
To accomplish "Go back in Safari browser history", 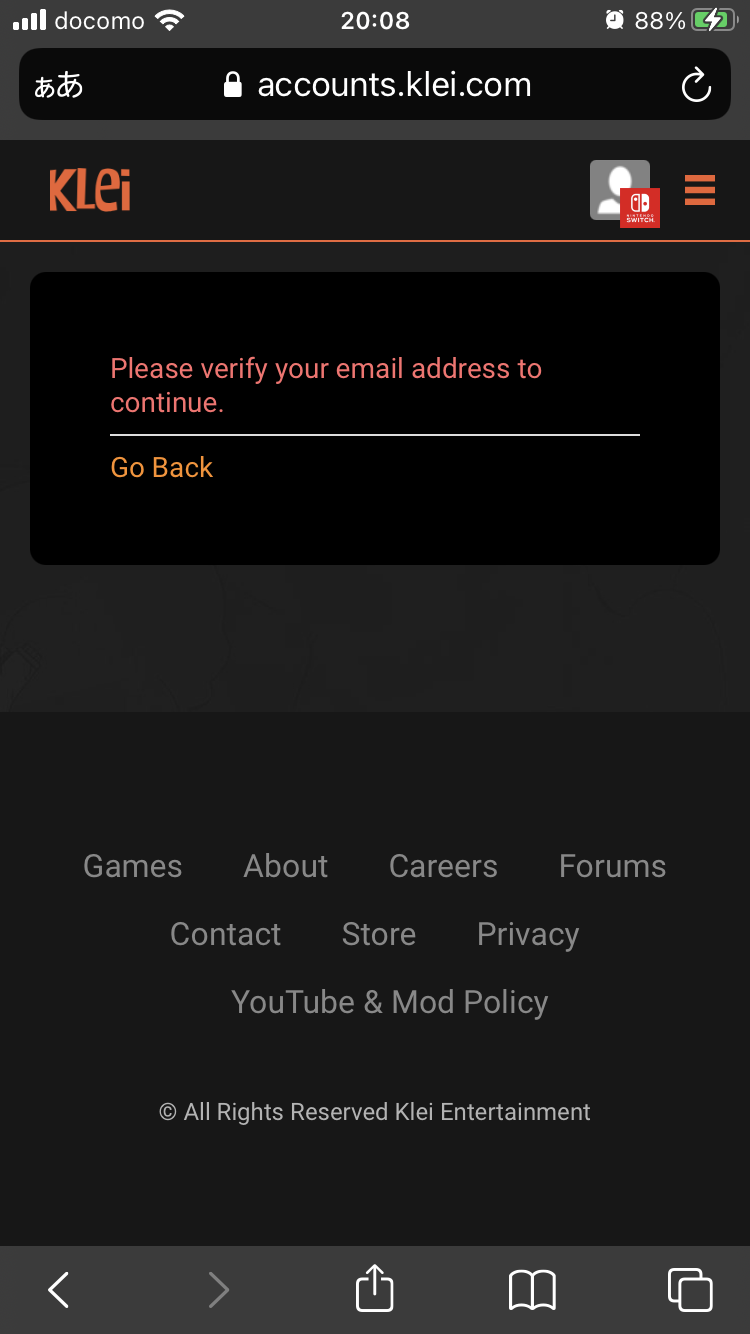I will [x=59, y=1290].
